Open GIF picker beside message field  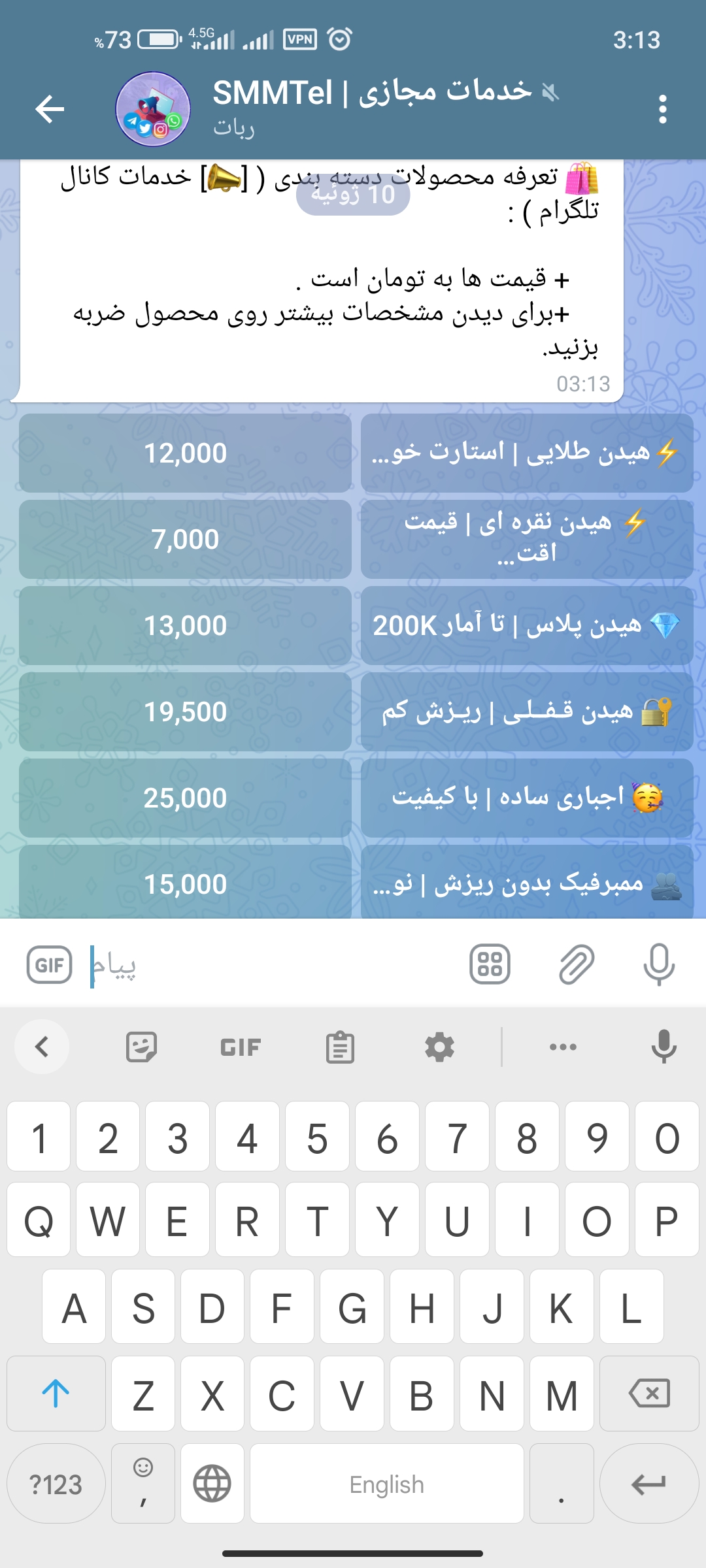[49, 965]
